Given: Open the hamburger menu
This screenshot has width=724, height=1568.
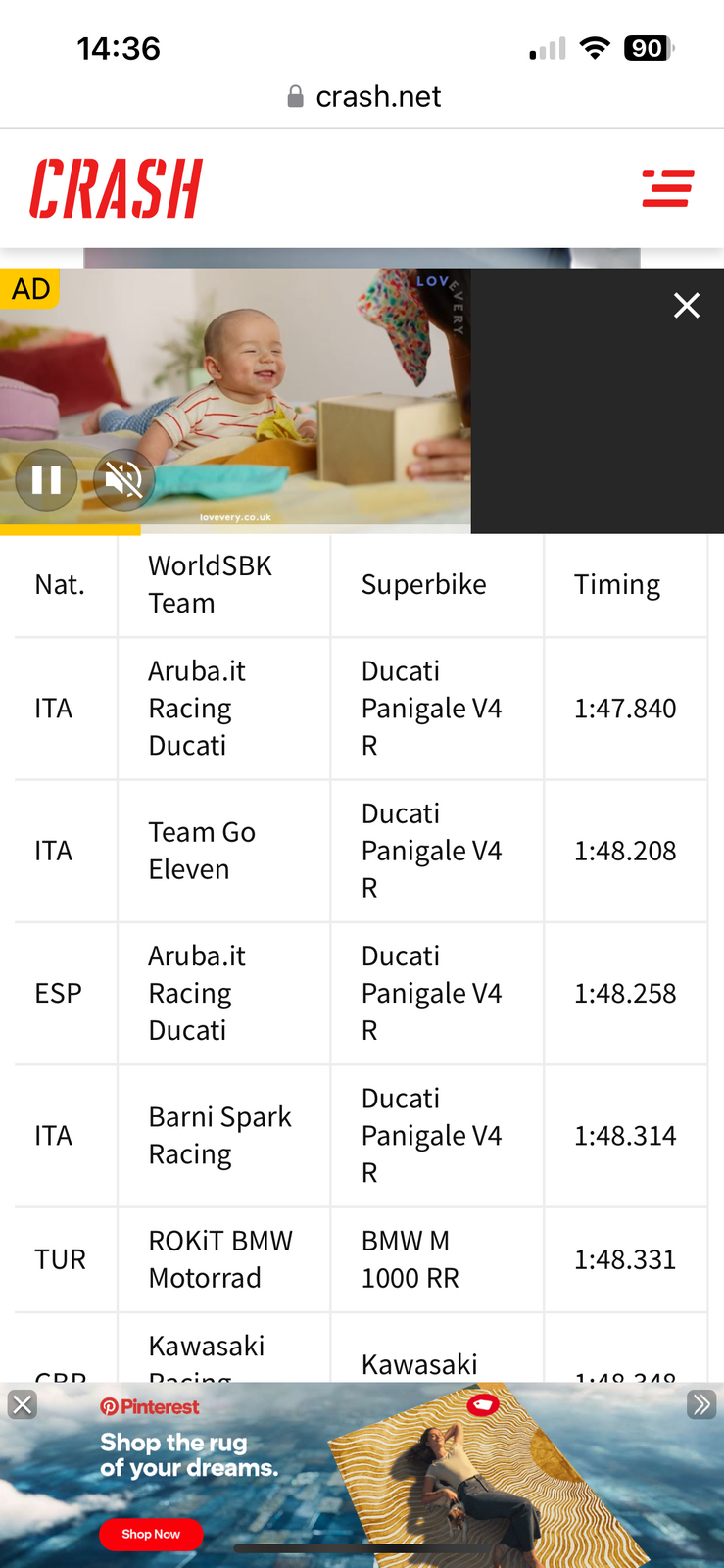Looking at the screenshot, I should click(667, 187).
